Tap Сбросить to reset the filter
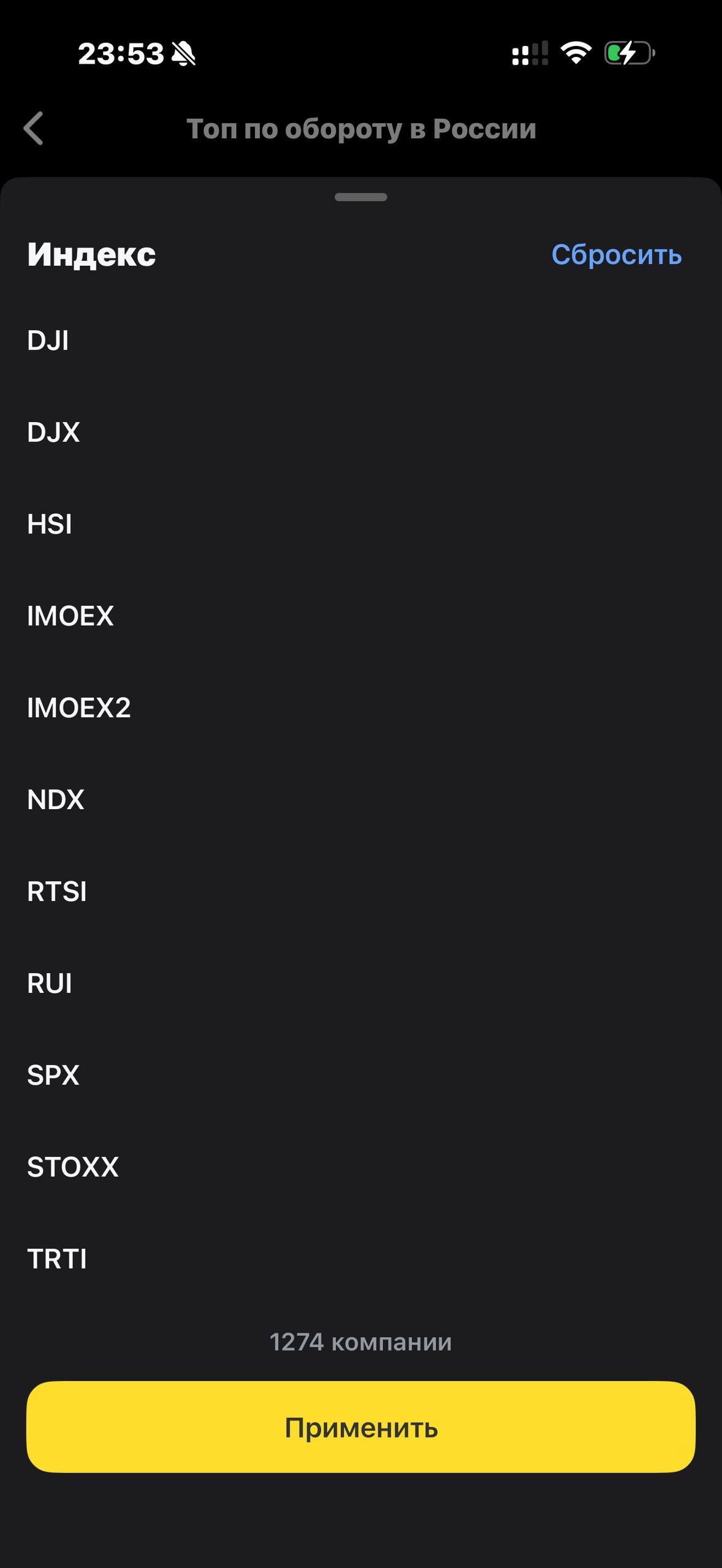Screen dimensions: 722x1568 (x=616, y=254)
